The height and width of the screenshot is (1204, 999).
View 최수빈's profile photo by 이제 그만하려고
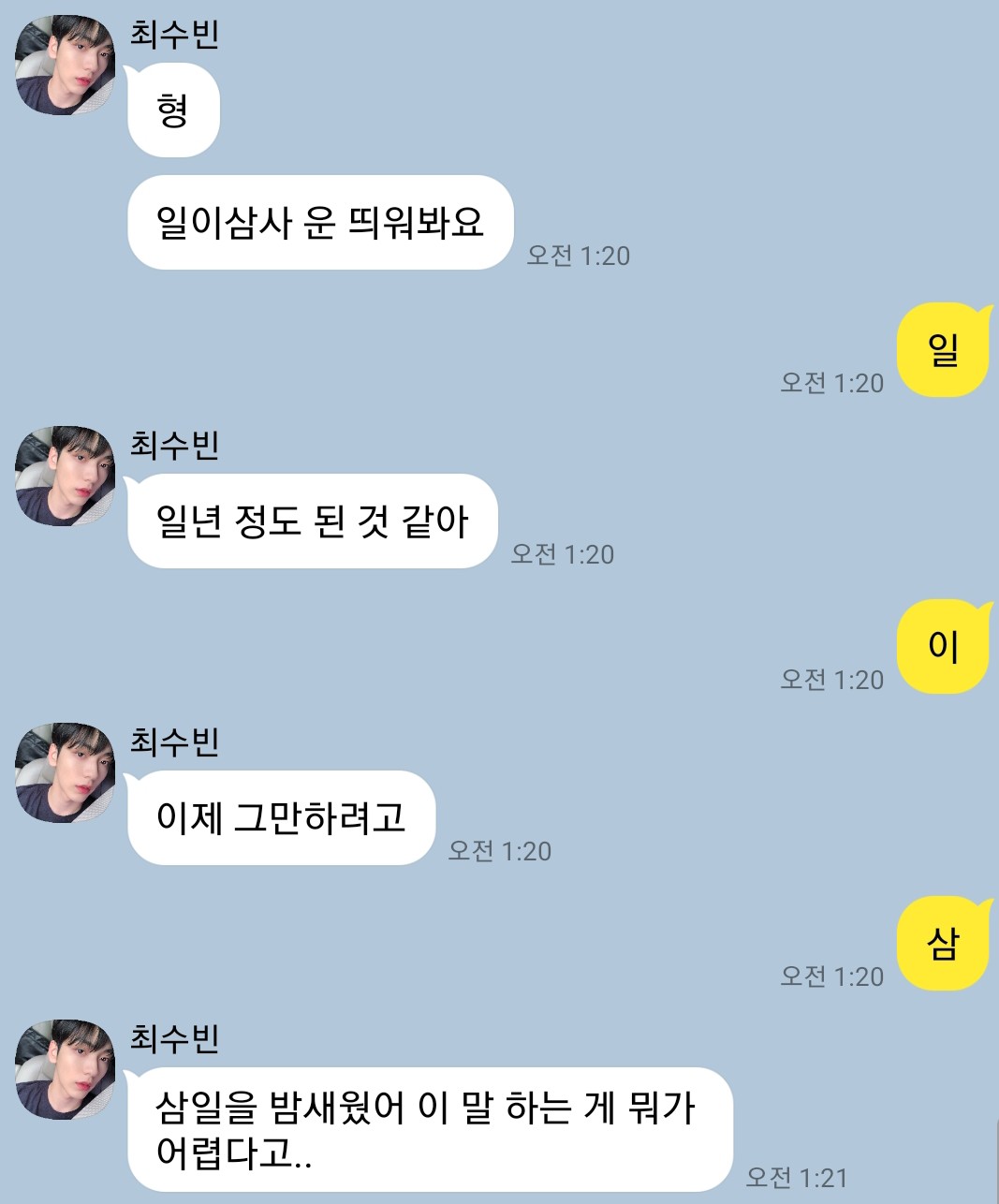pyautogui.click(x=65, y=772)
